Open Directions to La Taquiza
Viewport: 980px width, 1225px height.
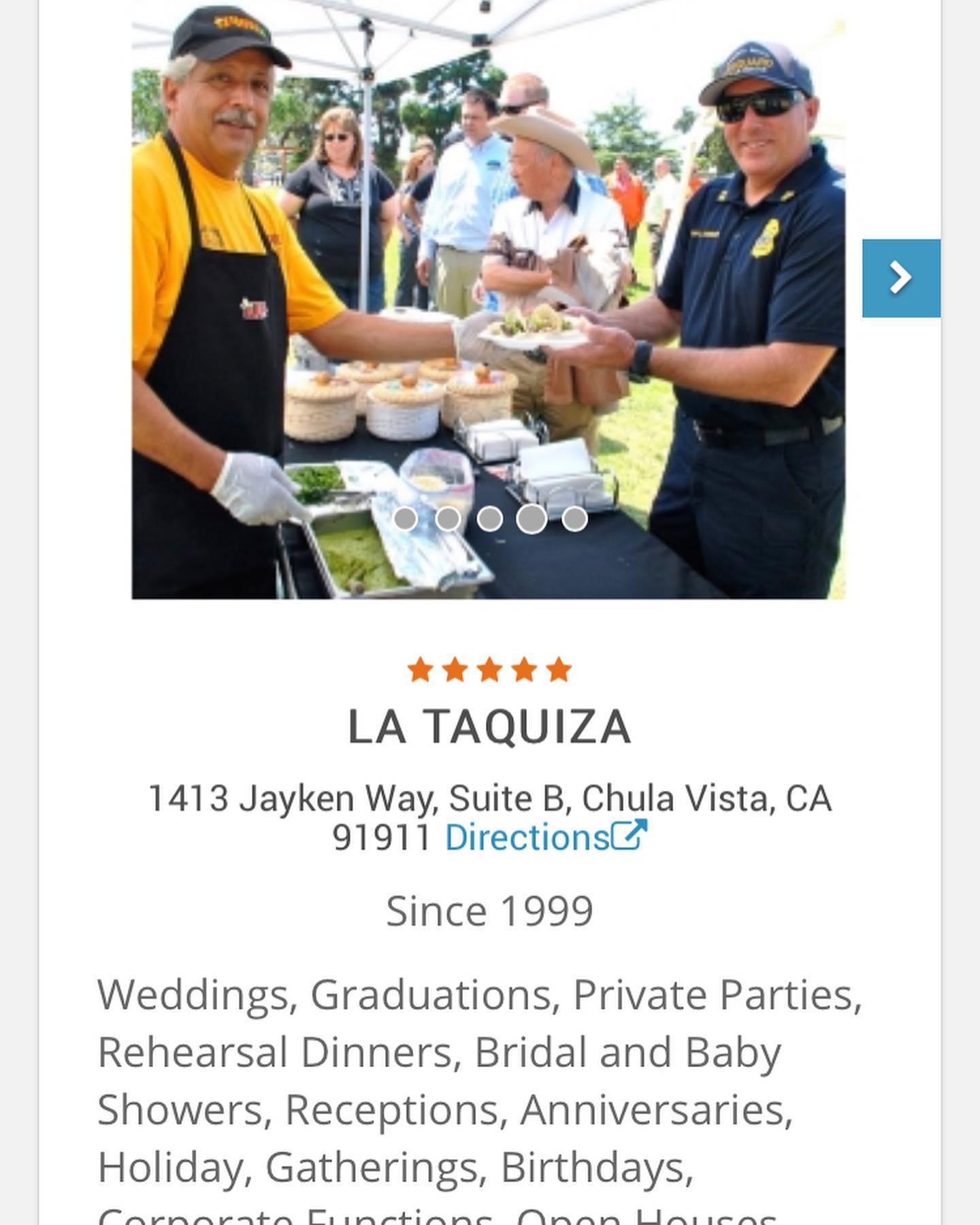pyautogui.click(x=544, y=837)
